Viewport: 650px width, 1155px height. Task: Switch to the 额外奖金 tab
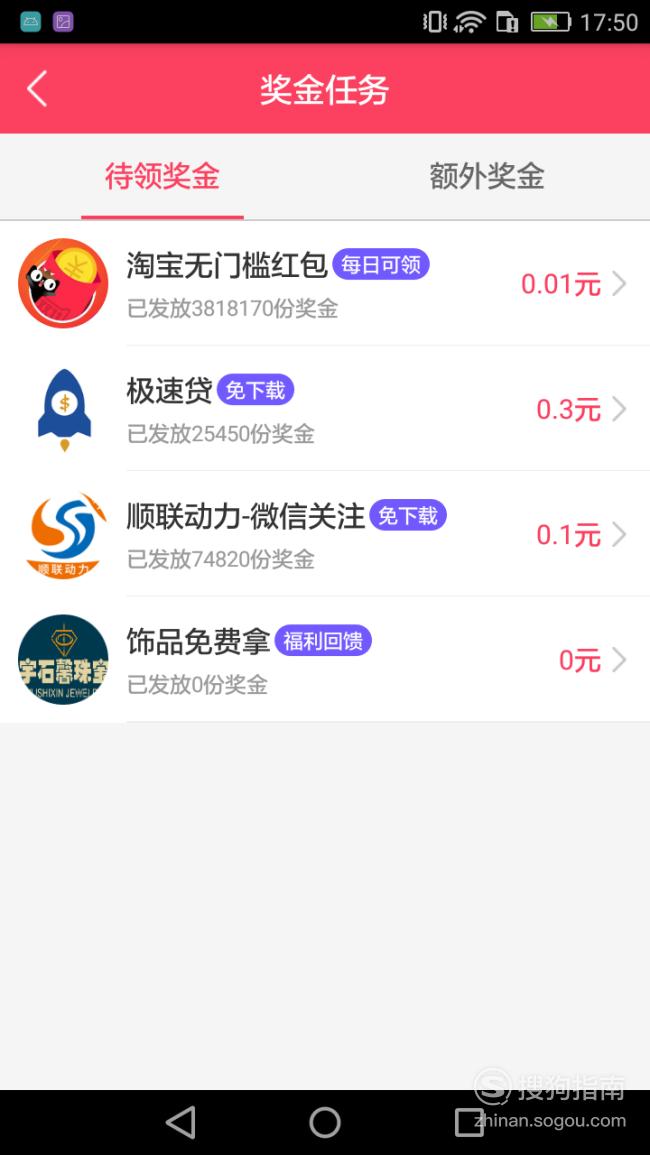[x=487, y=177]
